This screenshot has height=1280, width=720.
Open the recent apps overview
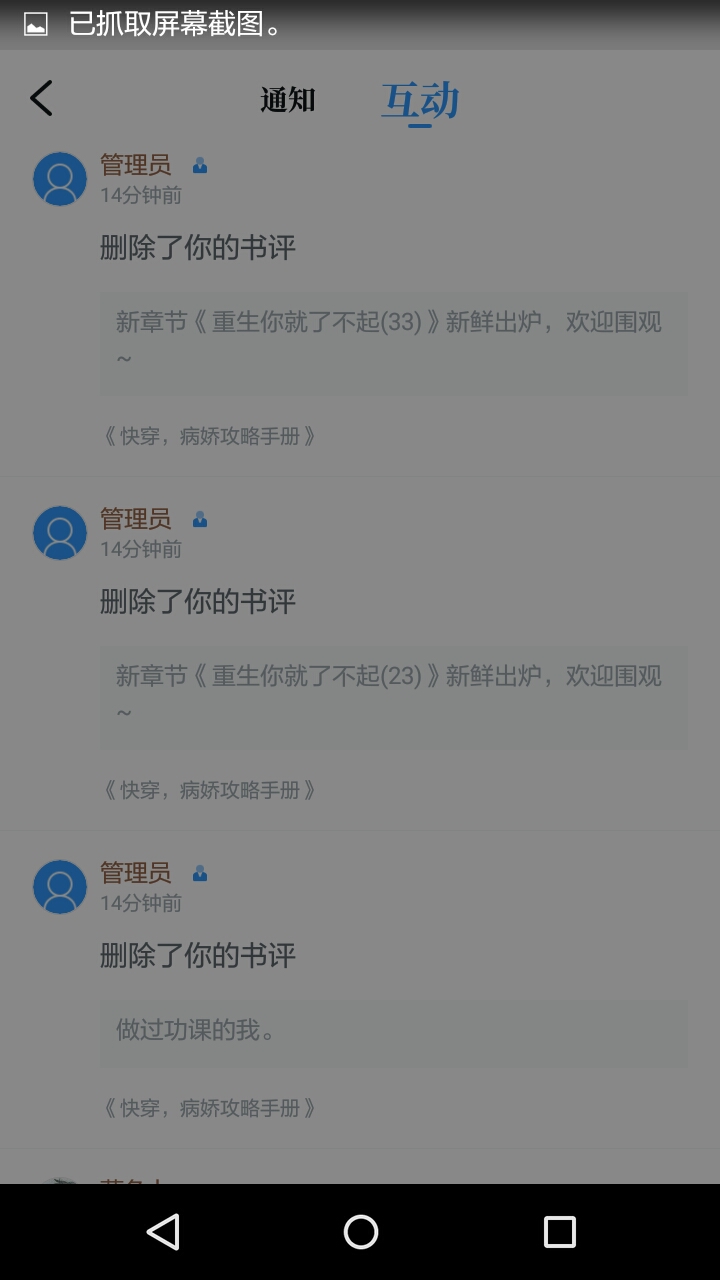(559, 1232)
